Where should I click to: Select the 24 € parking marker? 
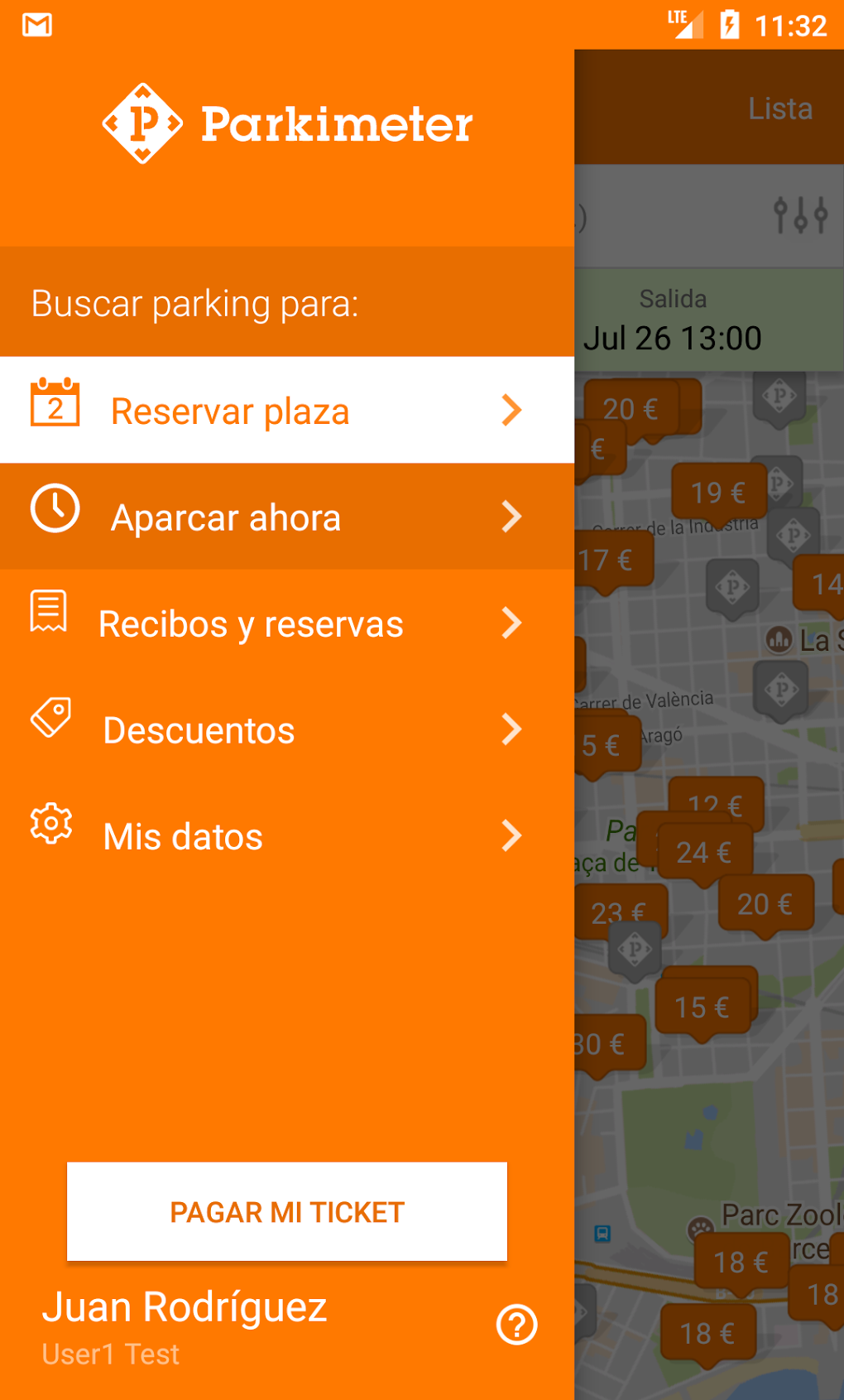pos(703,852)
